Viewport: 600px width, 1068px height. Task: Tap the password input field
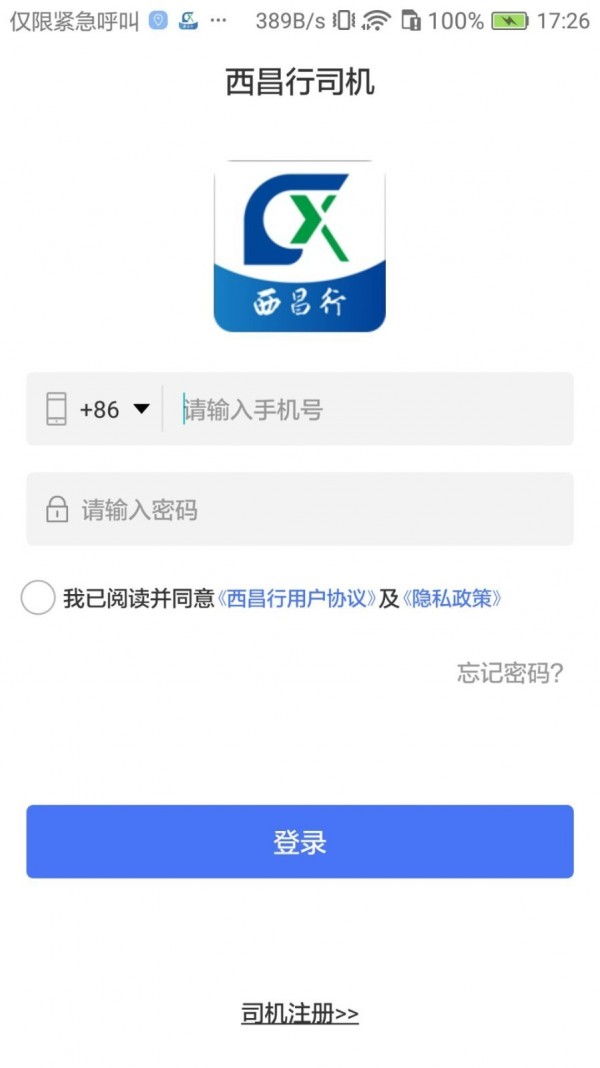320,510
